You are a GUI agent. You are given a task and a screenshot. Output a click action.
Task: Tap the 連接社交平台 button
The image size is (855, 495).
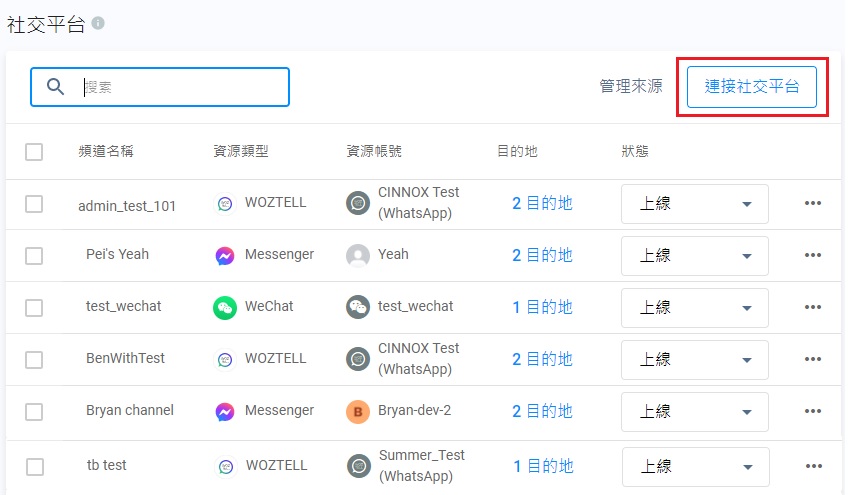click(x=752, y=87)
